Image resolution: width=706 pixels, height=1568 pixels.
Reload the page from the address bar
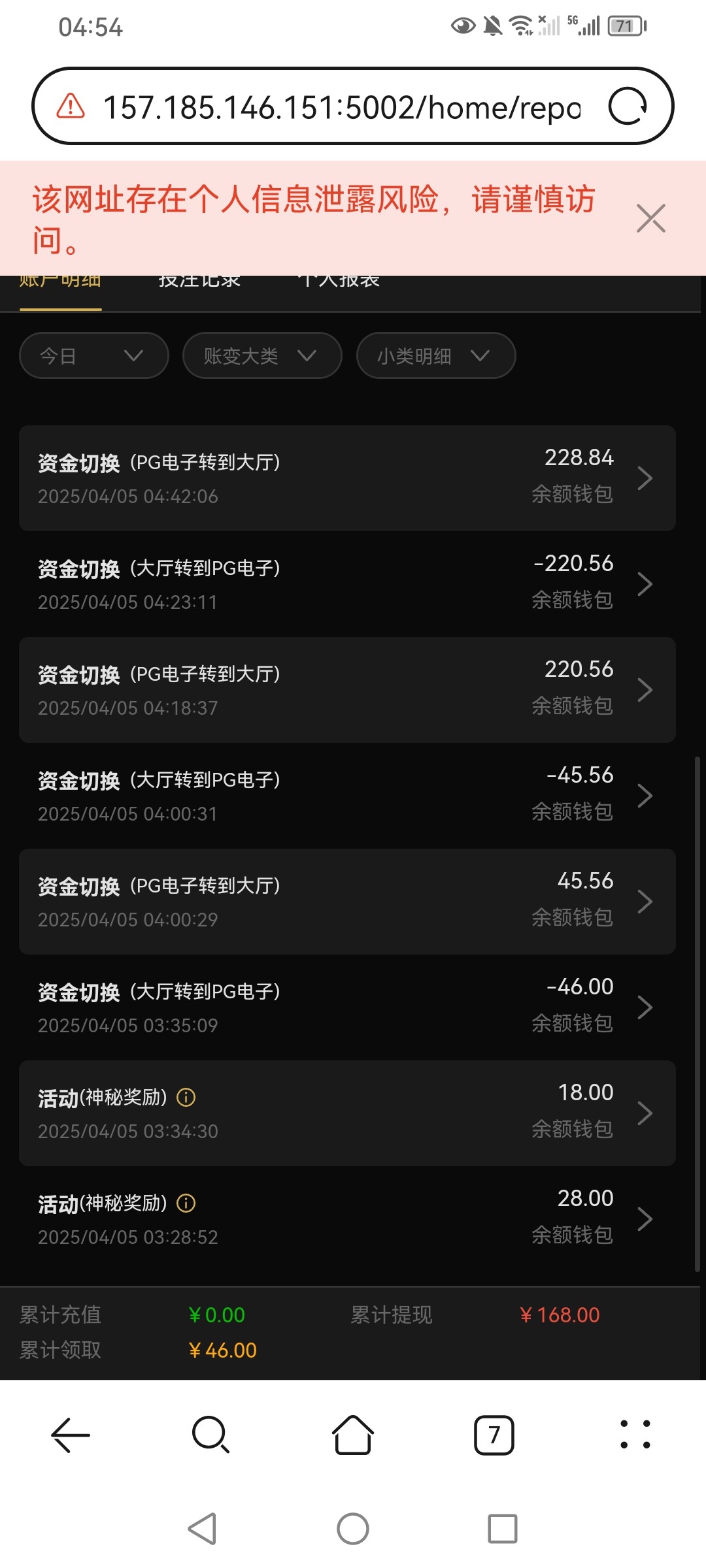click(x=628, y=106)
